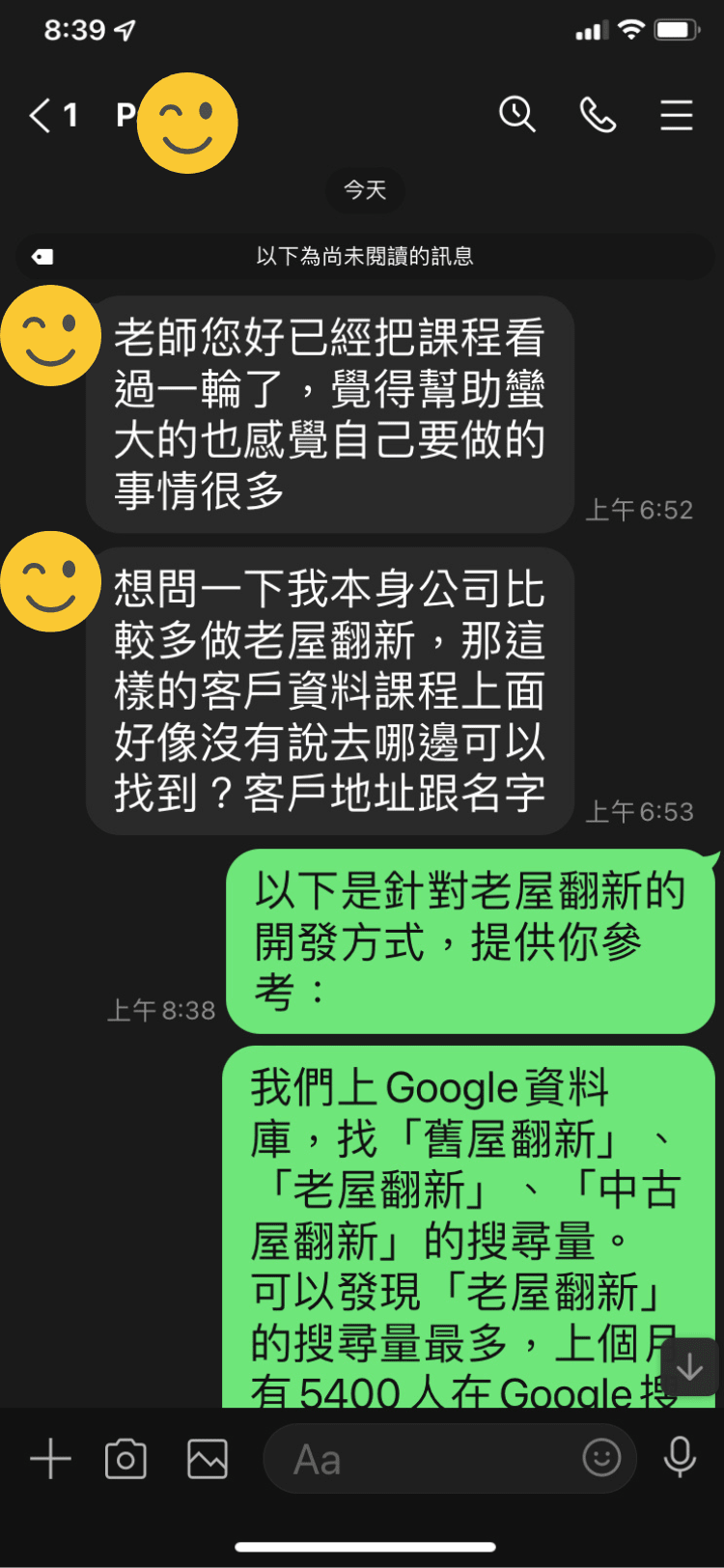Open the camera
This screenshot has width=724, height=1568.
(125, 1459)
